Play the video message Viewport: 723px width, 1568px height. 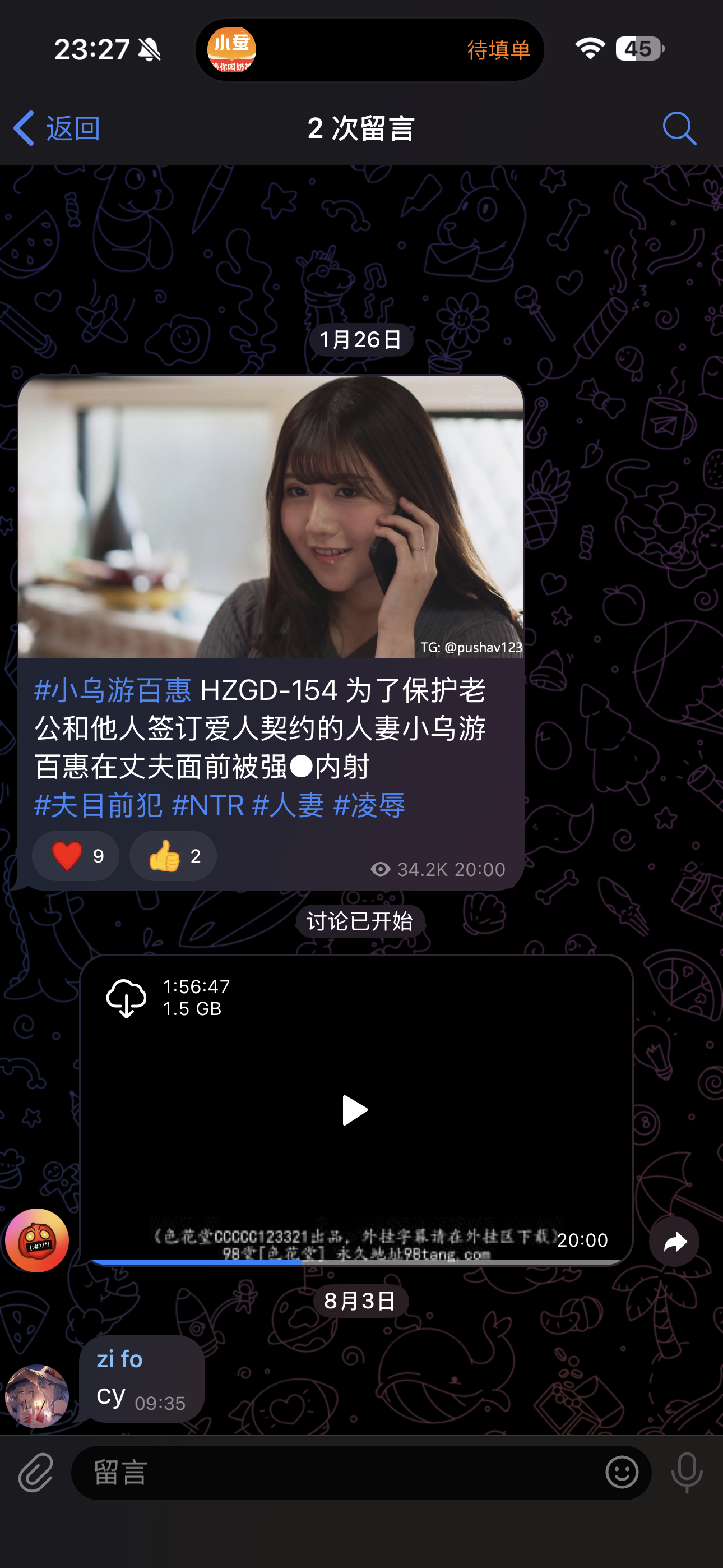pos(355,1110)
